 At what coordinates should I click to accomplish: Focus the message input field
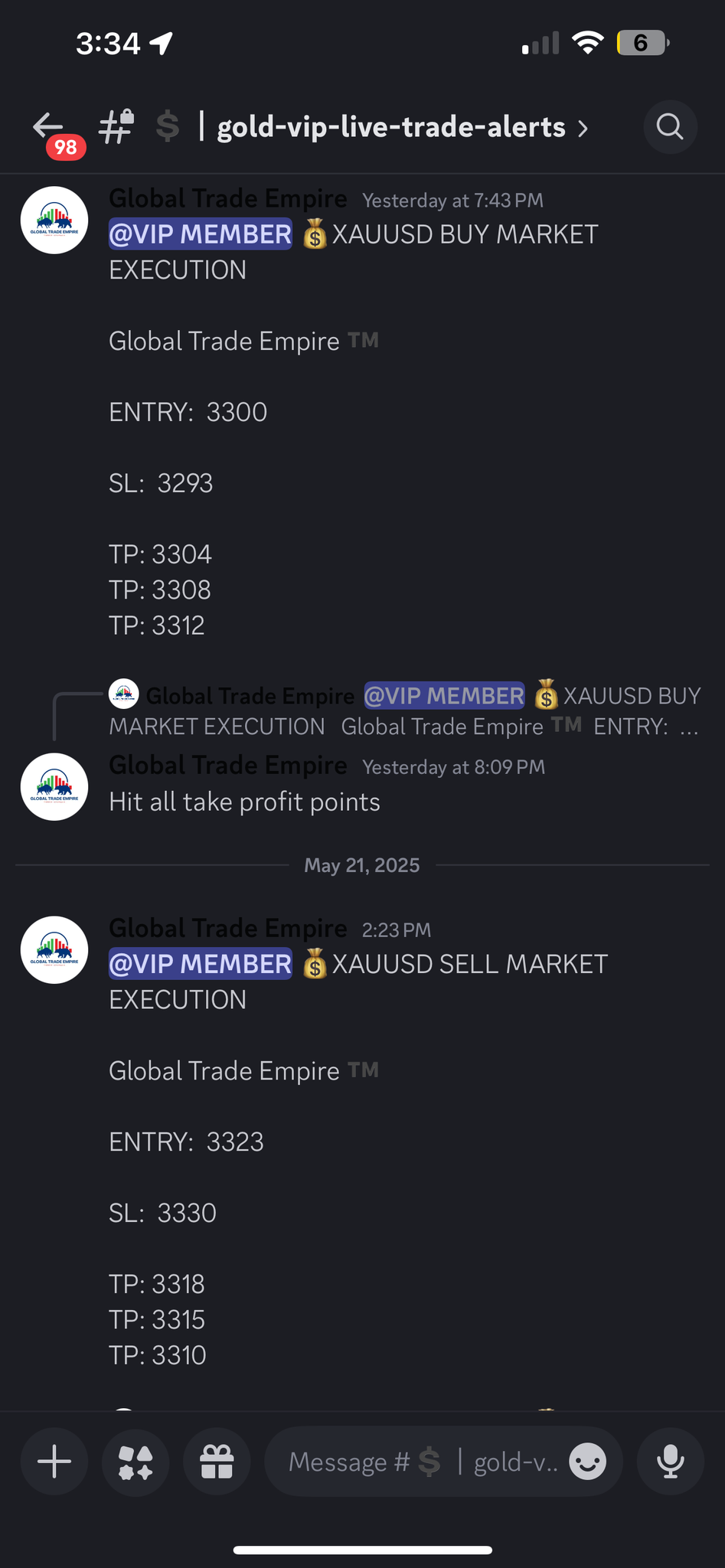click(x=421, y=1462)
